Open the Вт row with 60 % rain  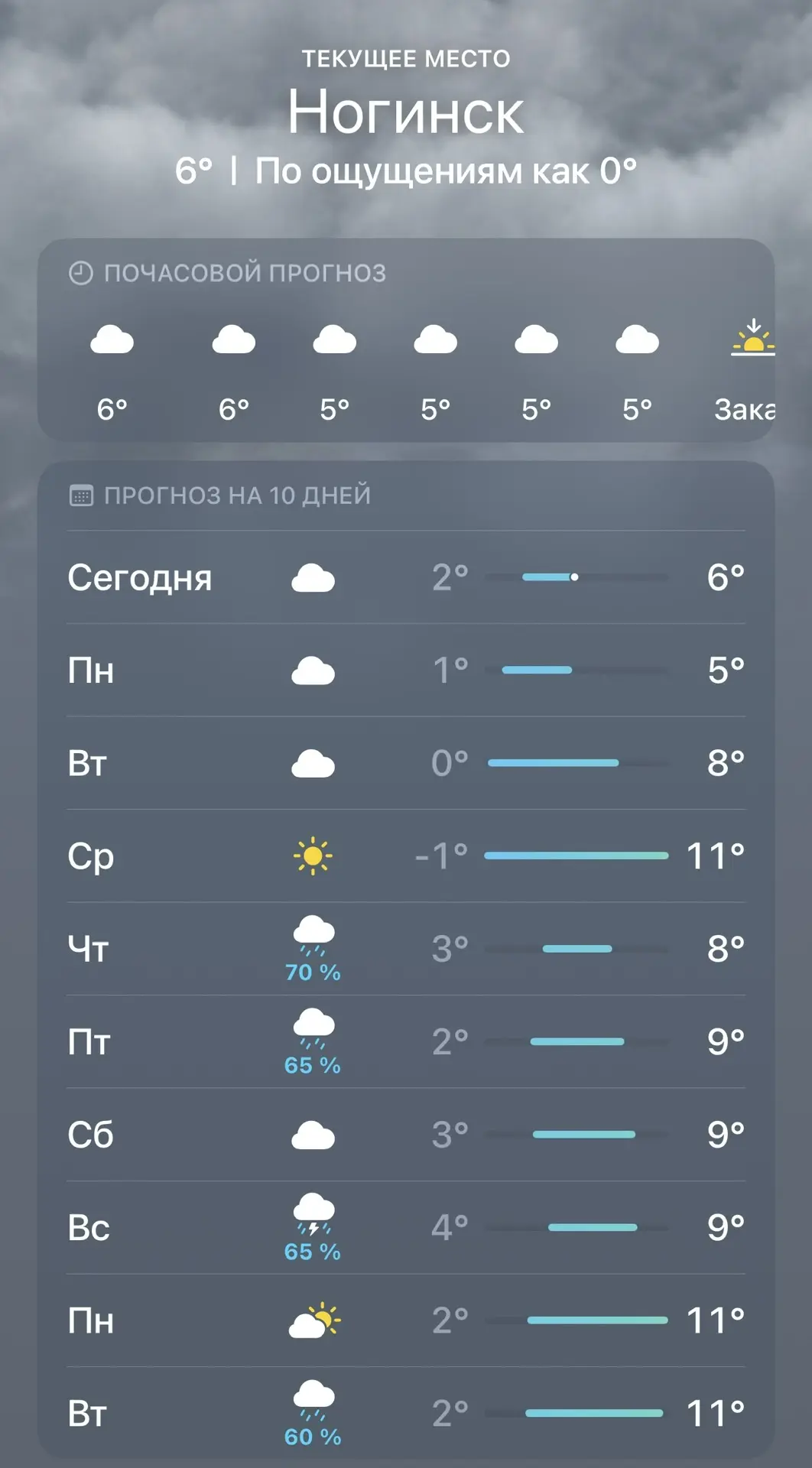pyautogui.click(x=405, y=1413)
